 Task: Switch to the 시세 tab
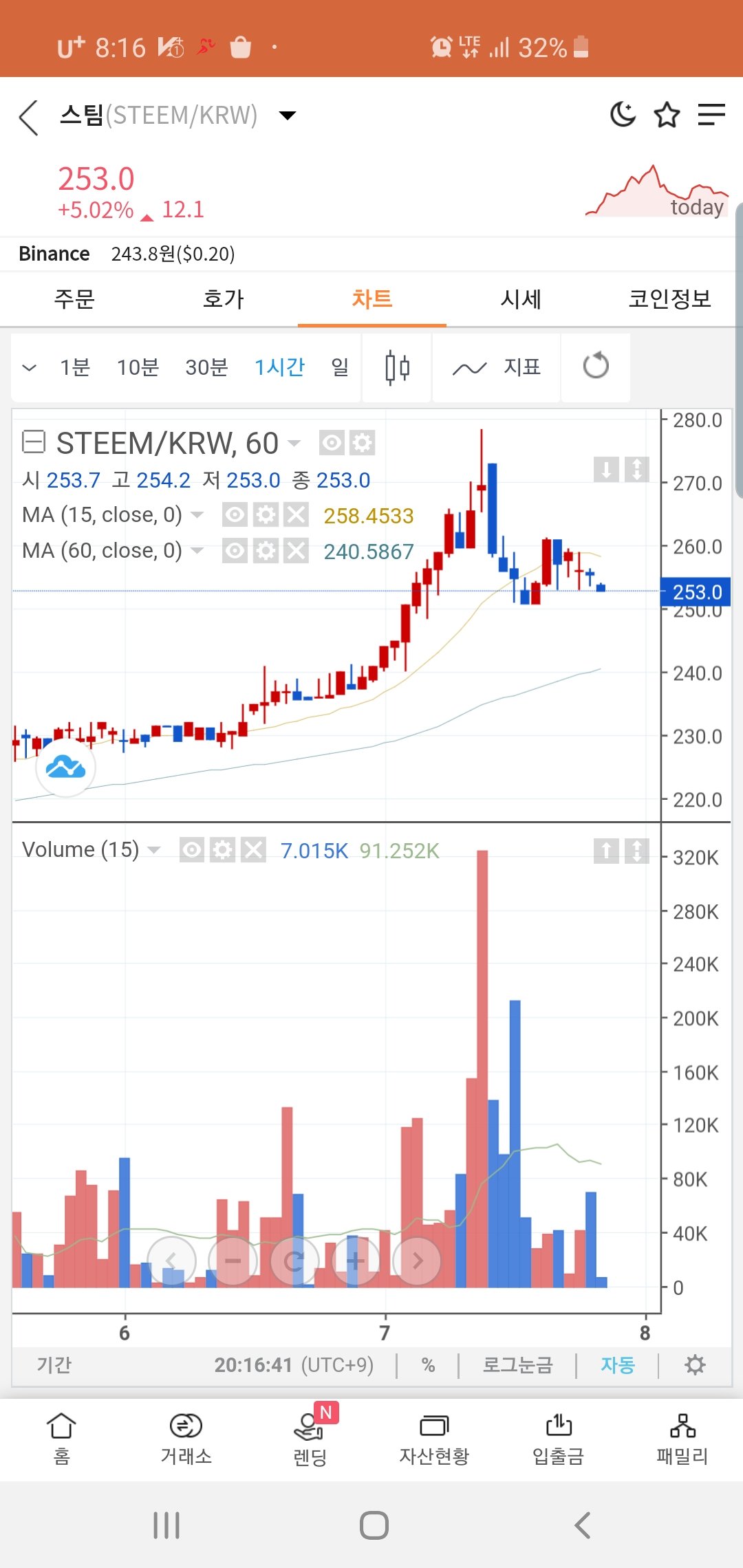[521, 298]
